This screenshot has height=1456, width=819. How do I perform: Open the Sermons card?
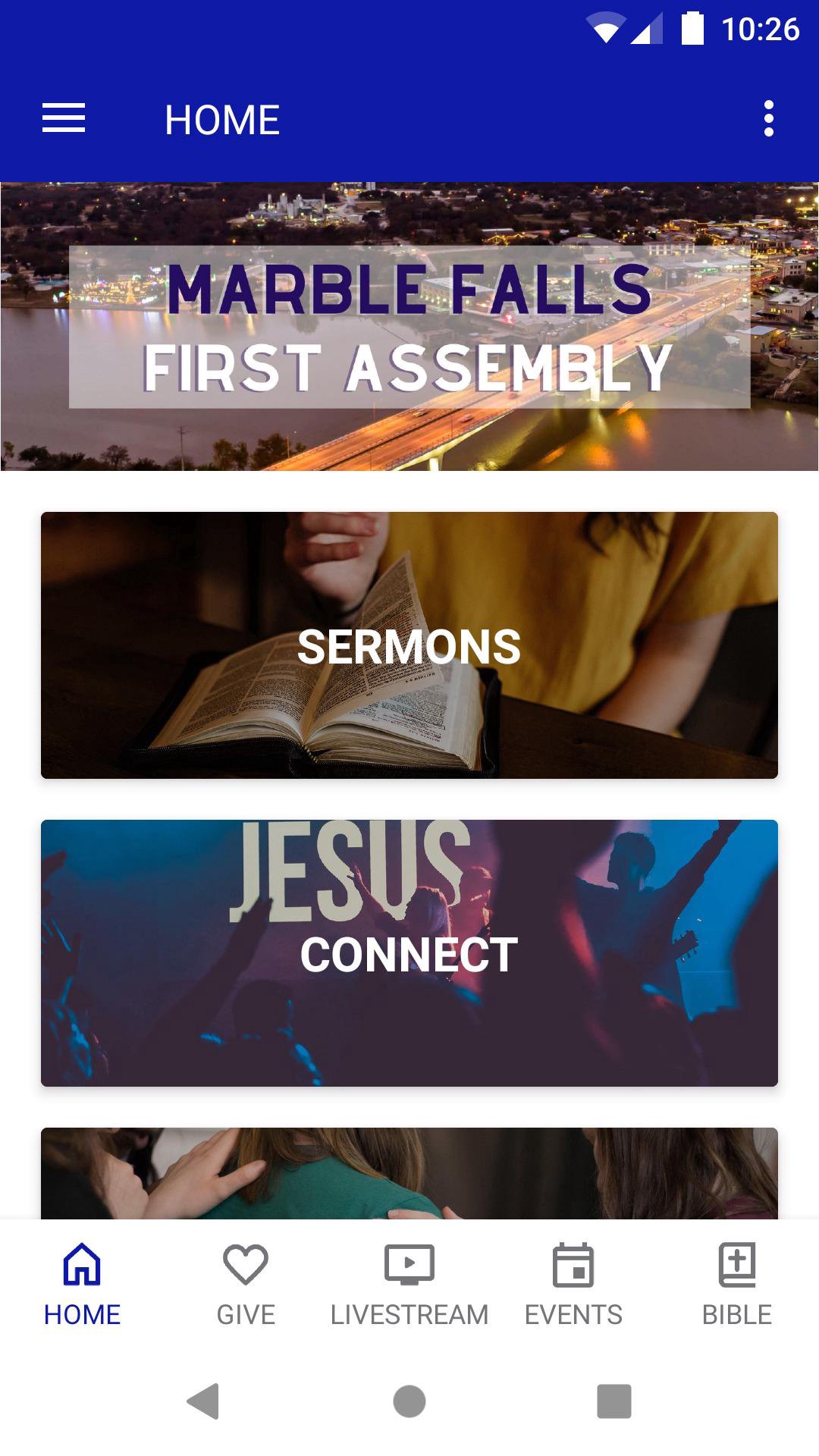point(409,645)
